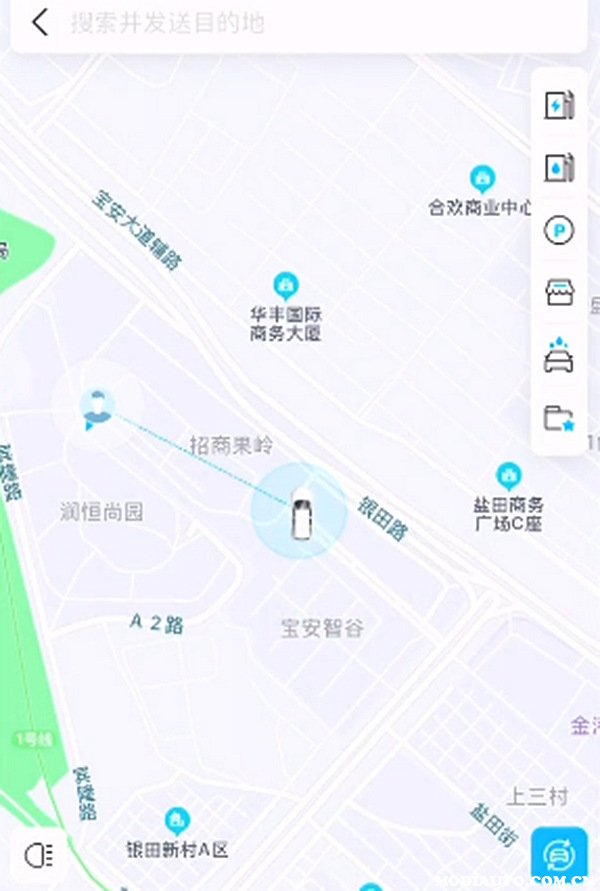
Task: Show charging stations on map
Action: click(559, 106)
